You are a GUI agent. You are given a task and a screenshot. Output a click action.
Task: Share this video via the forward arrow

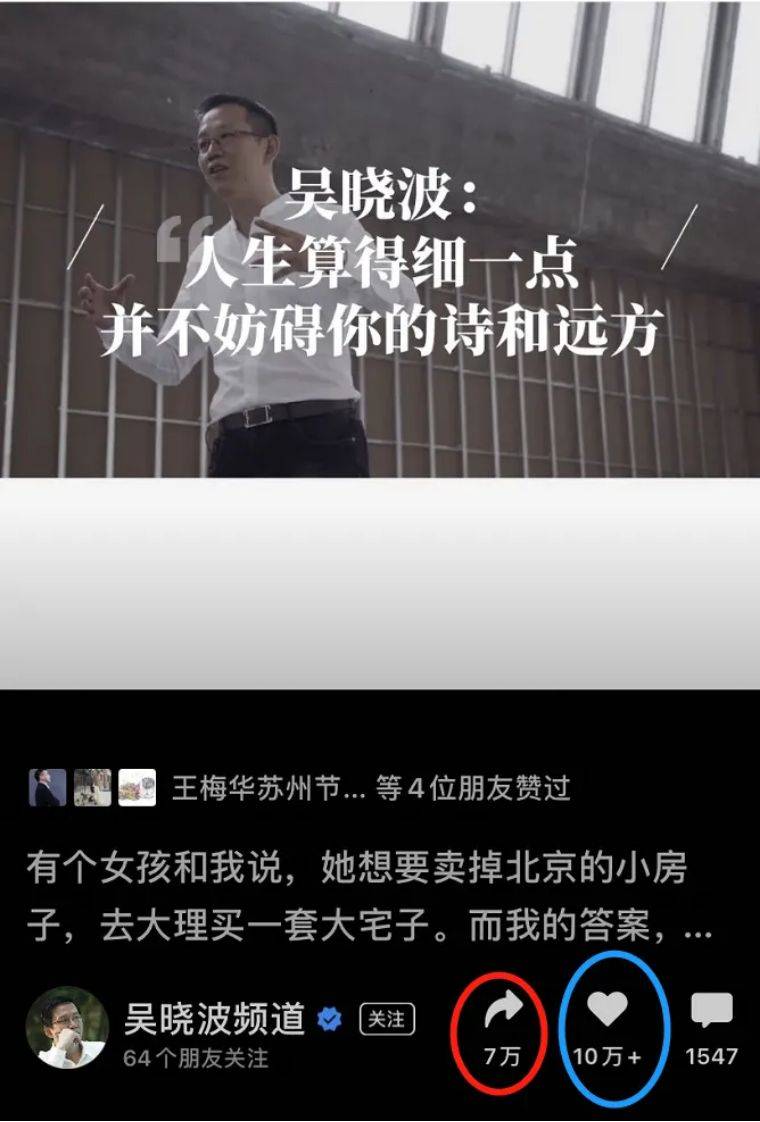503,1012
